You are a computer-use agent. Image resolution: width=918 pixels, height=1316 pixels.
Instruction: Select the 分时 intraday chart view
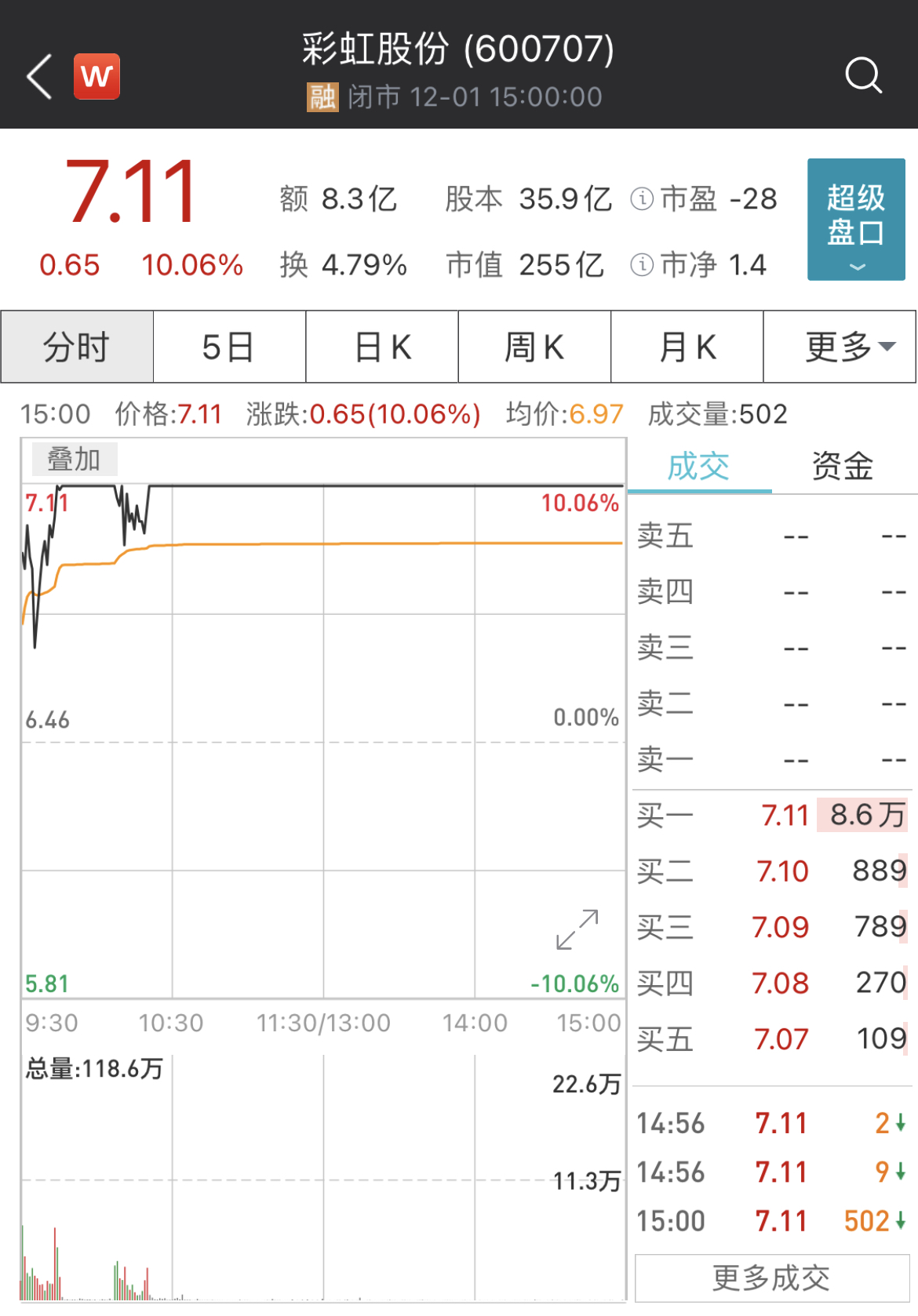click(x=75, y=347)
